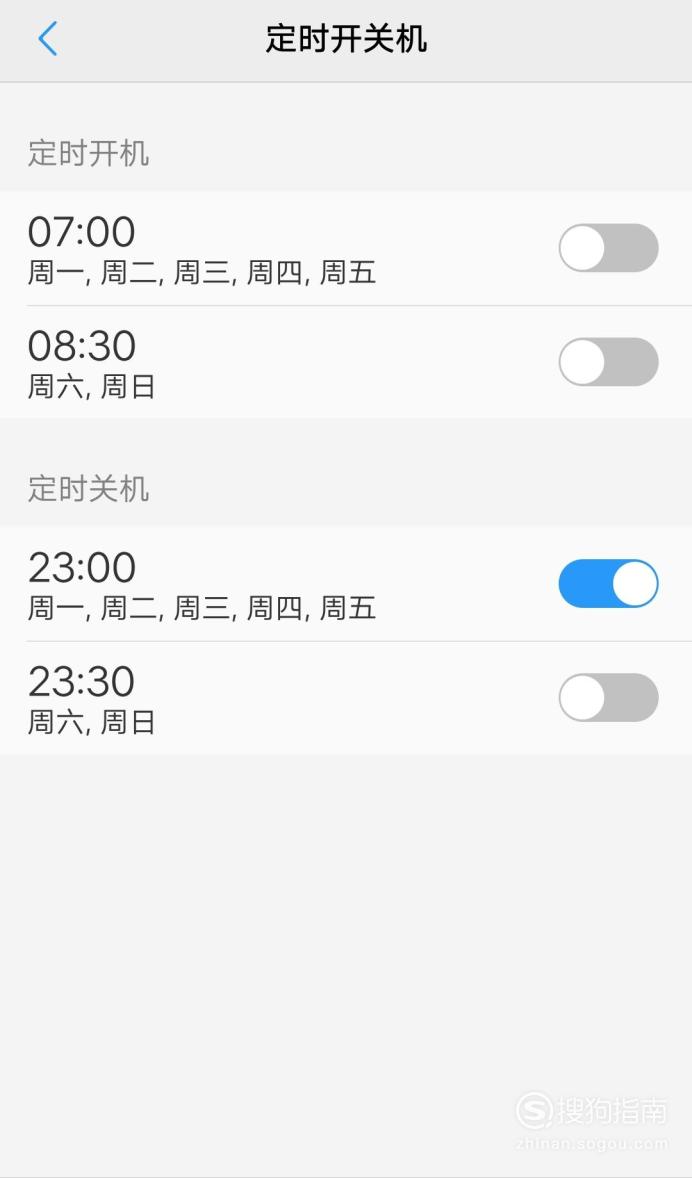Edit the 08:30 周六, 周日 power-on entry
The width and height of the screenshot is (692, 1178).
coord(346,362)
